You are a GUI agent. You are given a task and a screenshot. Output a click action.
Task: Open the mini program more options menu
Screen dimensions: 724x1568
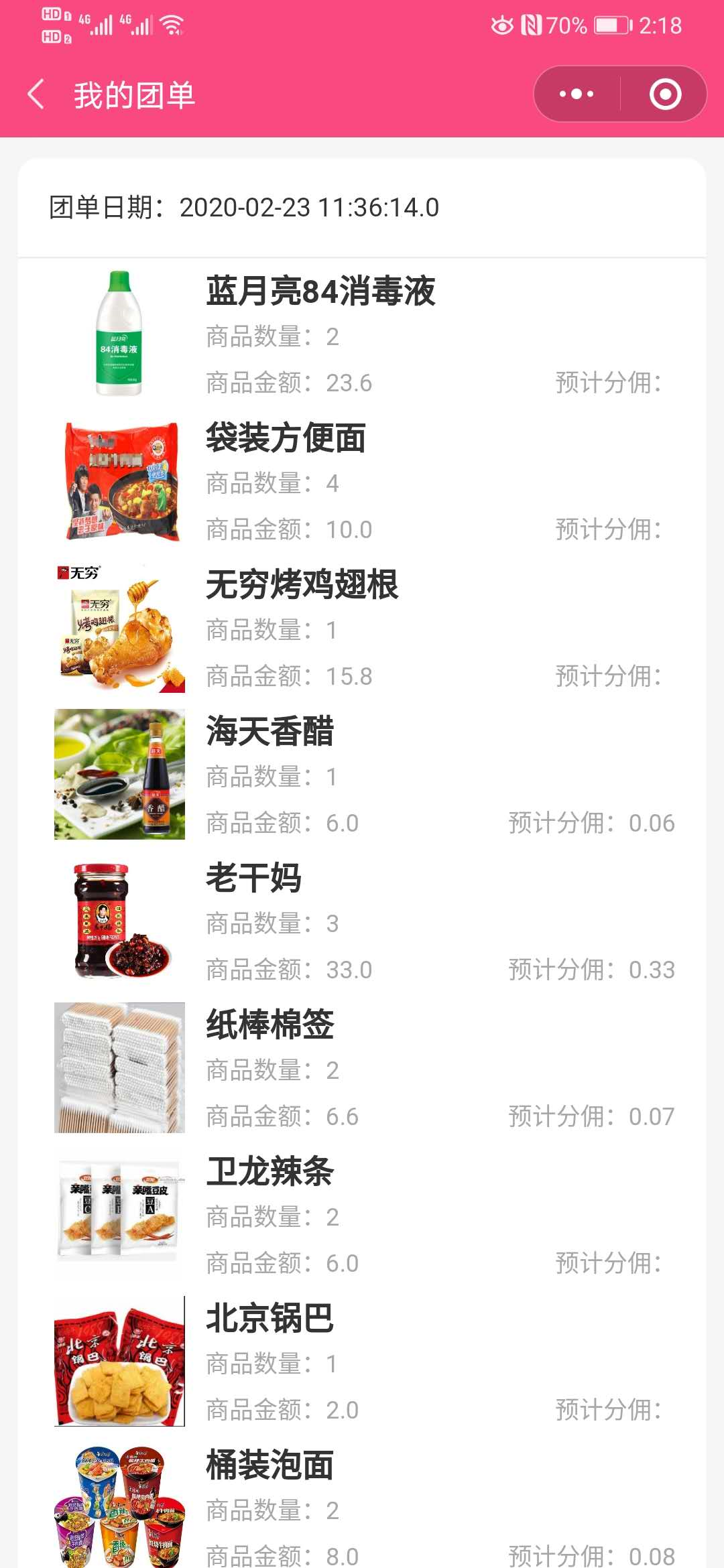click(x=577, y=94)
